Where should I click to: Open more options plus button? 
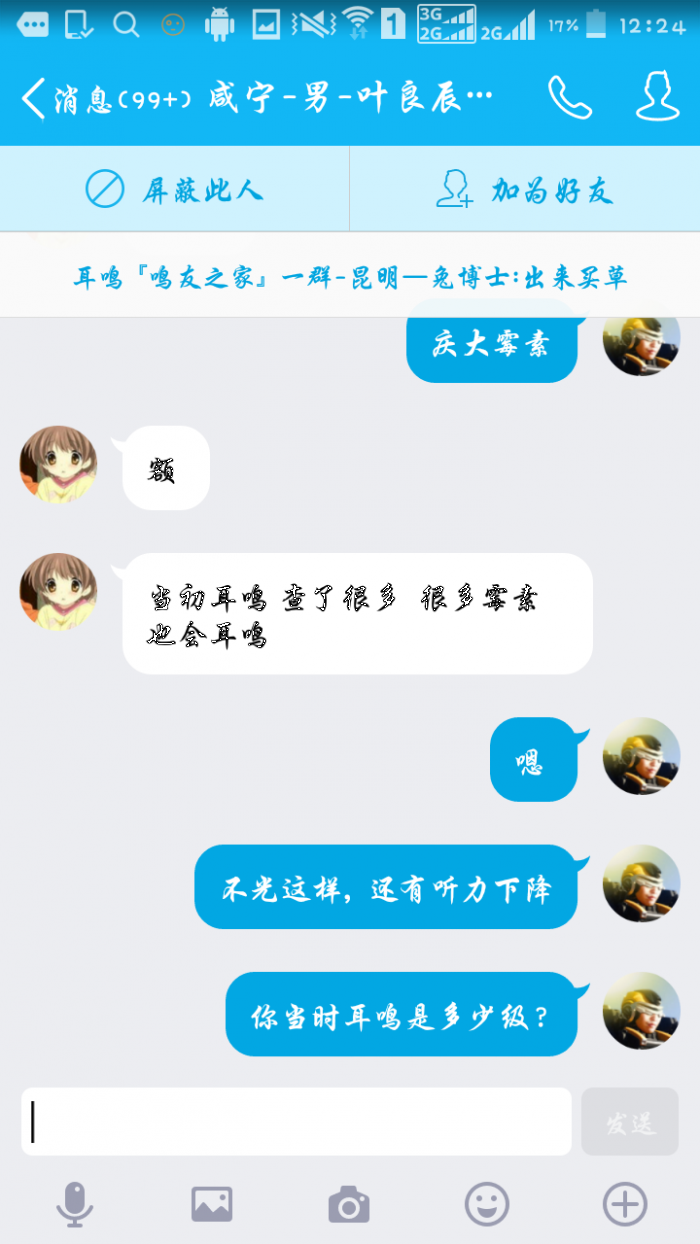pos(625,1204)
